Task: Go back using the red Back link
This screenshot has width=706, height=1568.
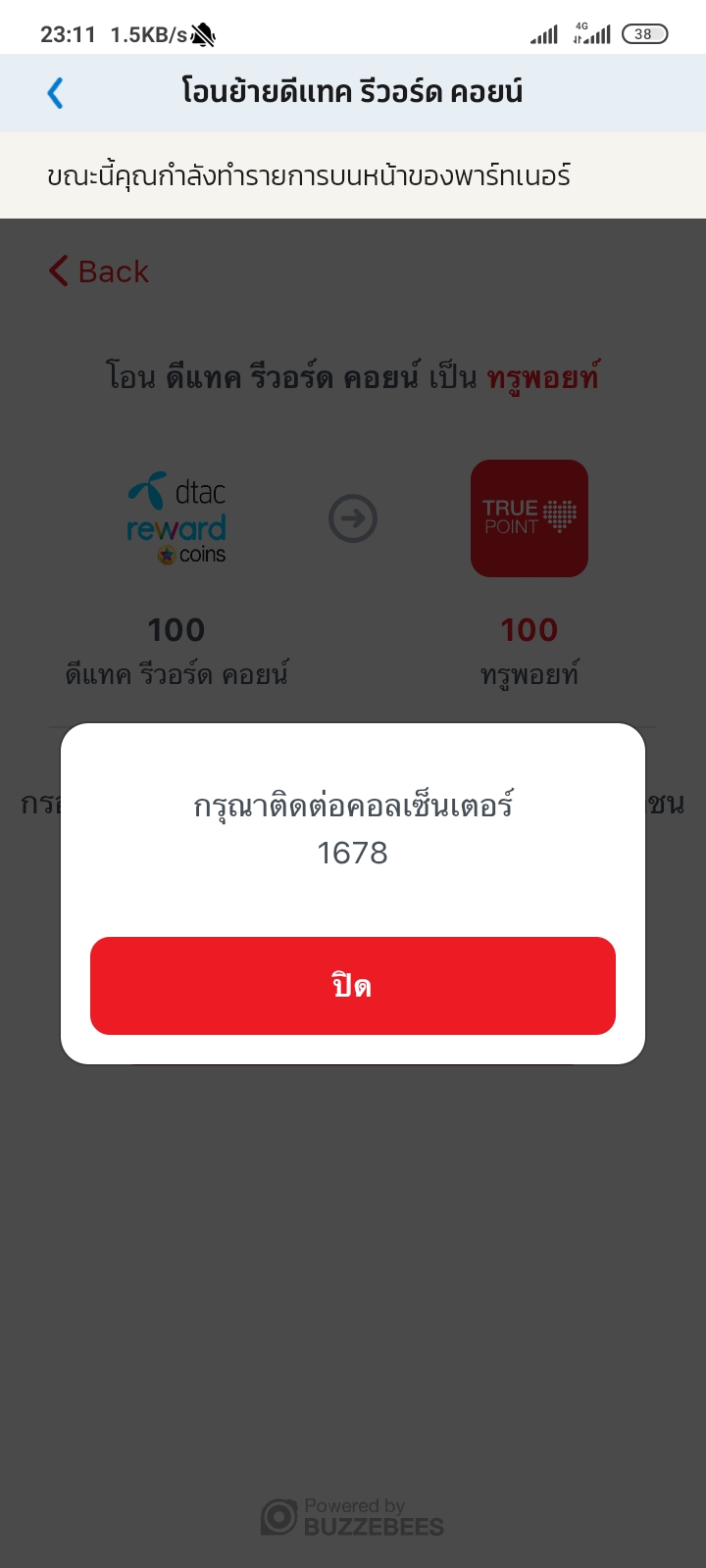Action: point(99,271)
